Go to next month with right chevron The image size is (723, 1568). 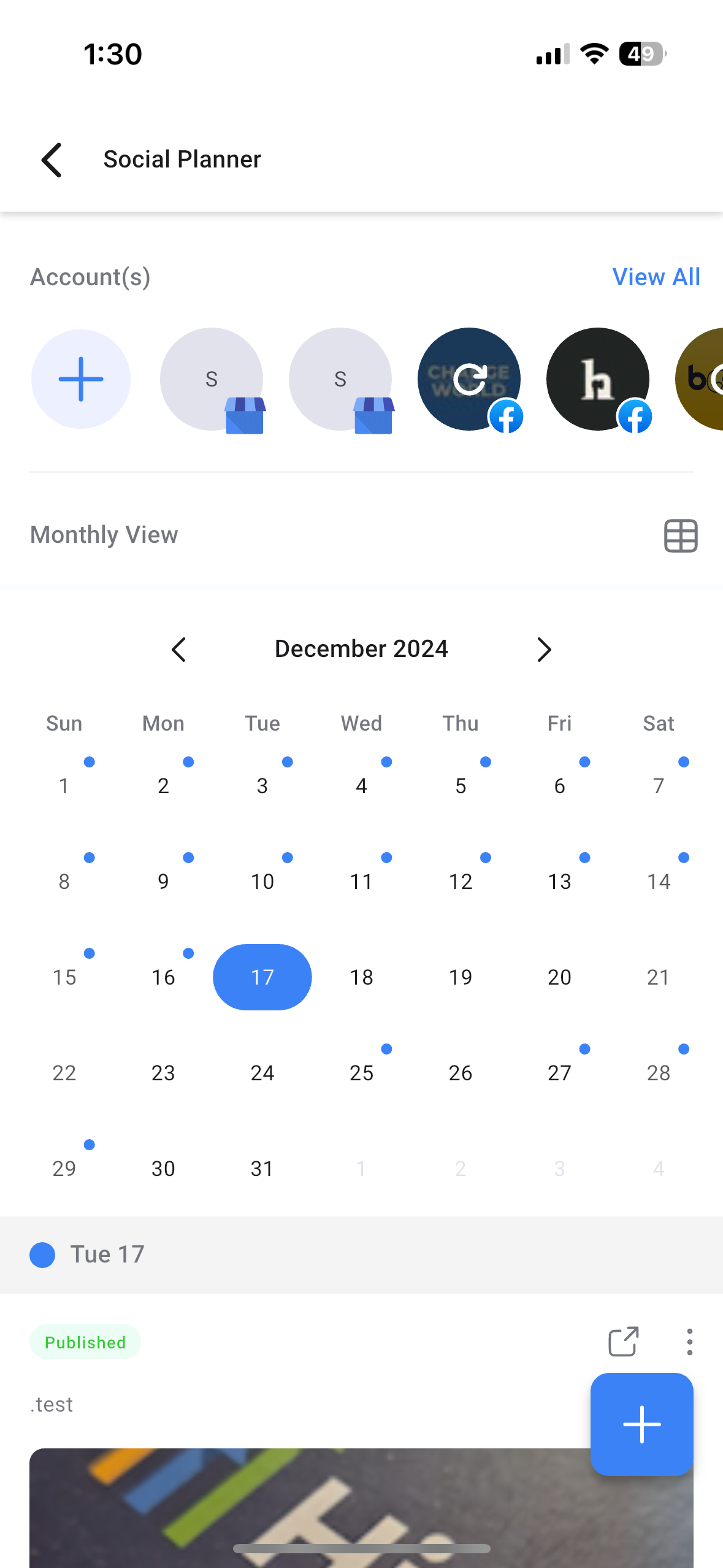point(543,649)
